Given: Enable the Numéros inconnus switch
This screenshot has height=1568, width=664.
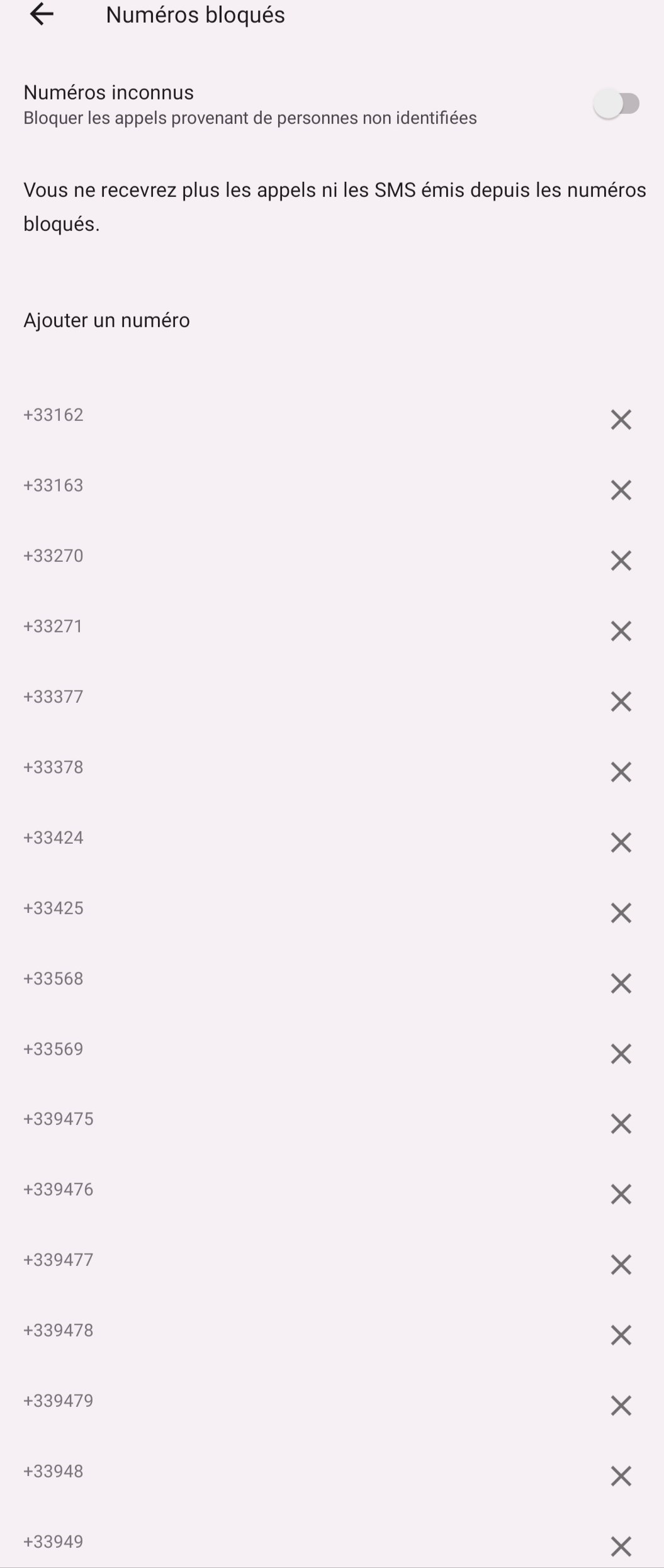Looking at the screenshot, I should [617, 104].
